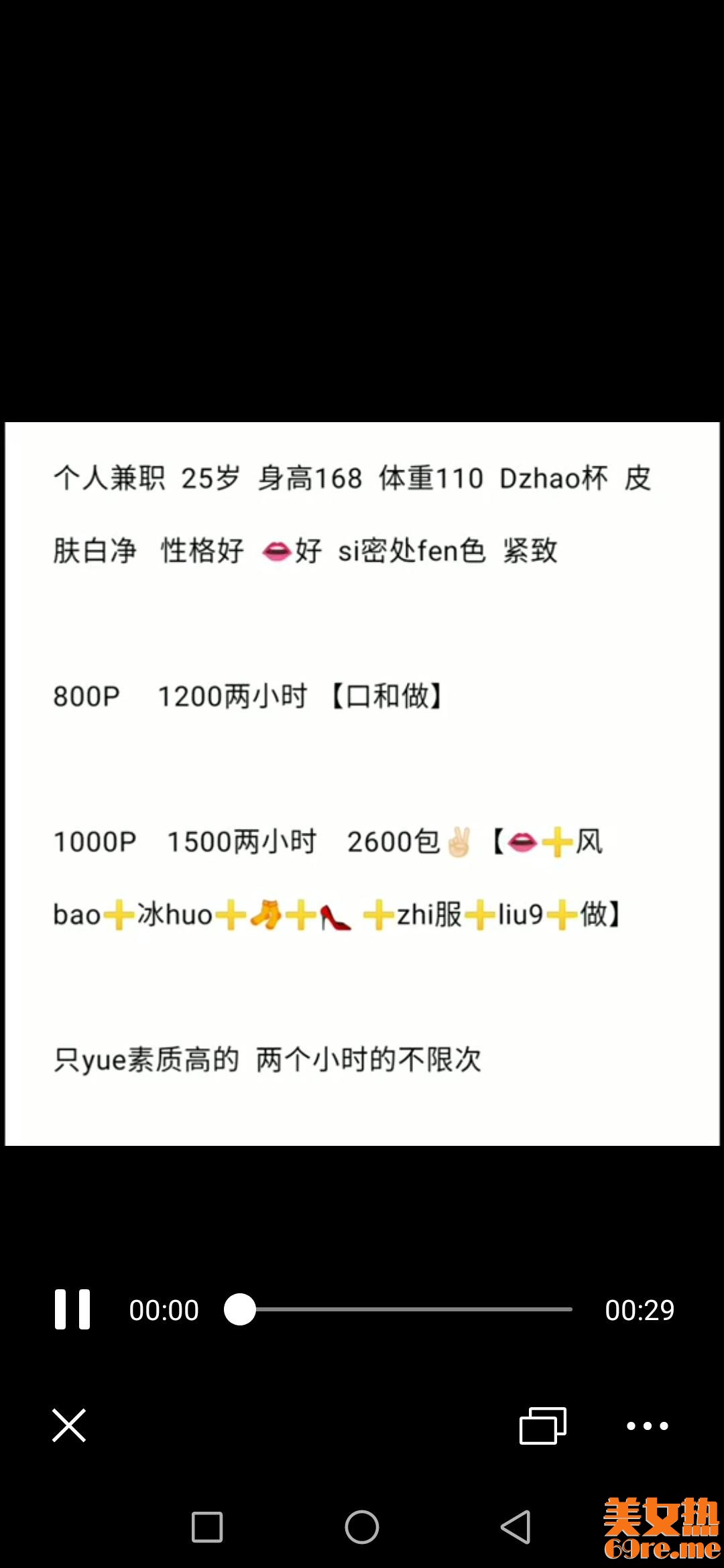This screenshot has height=1568, width=724.
Task: Open the three-dot more options menu
Action: click(x=647, y=1425)
